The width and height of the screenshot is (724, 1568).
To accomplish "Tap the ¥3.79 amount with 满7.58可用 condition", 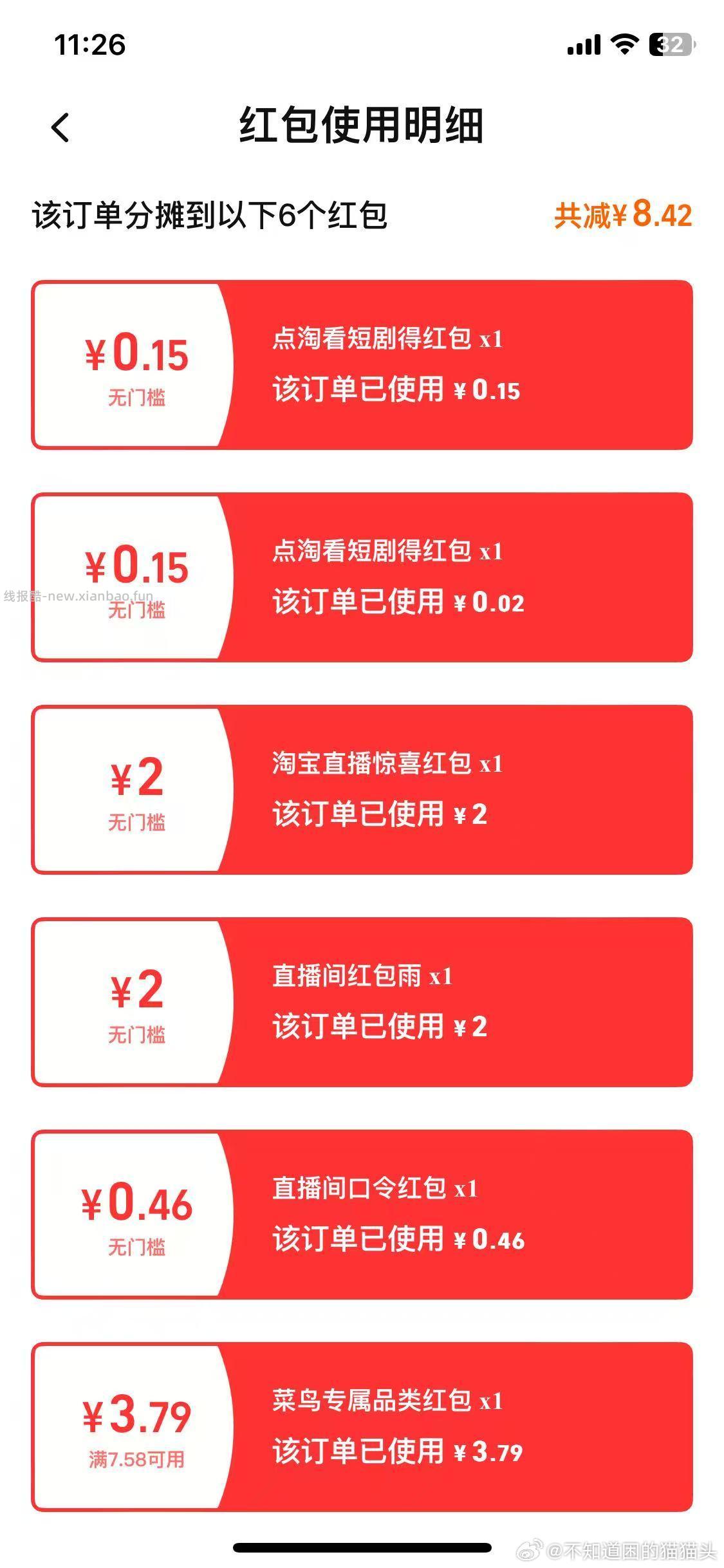I will pos(138,1435).
